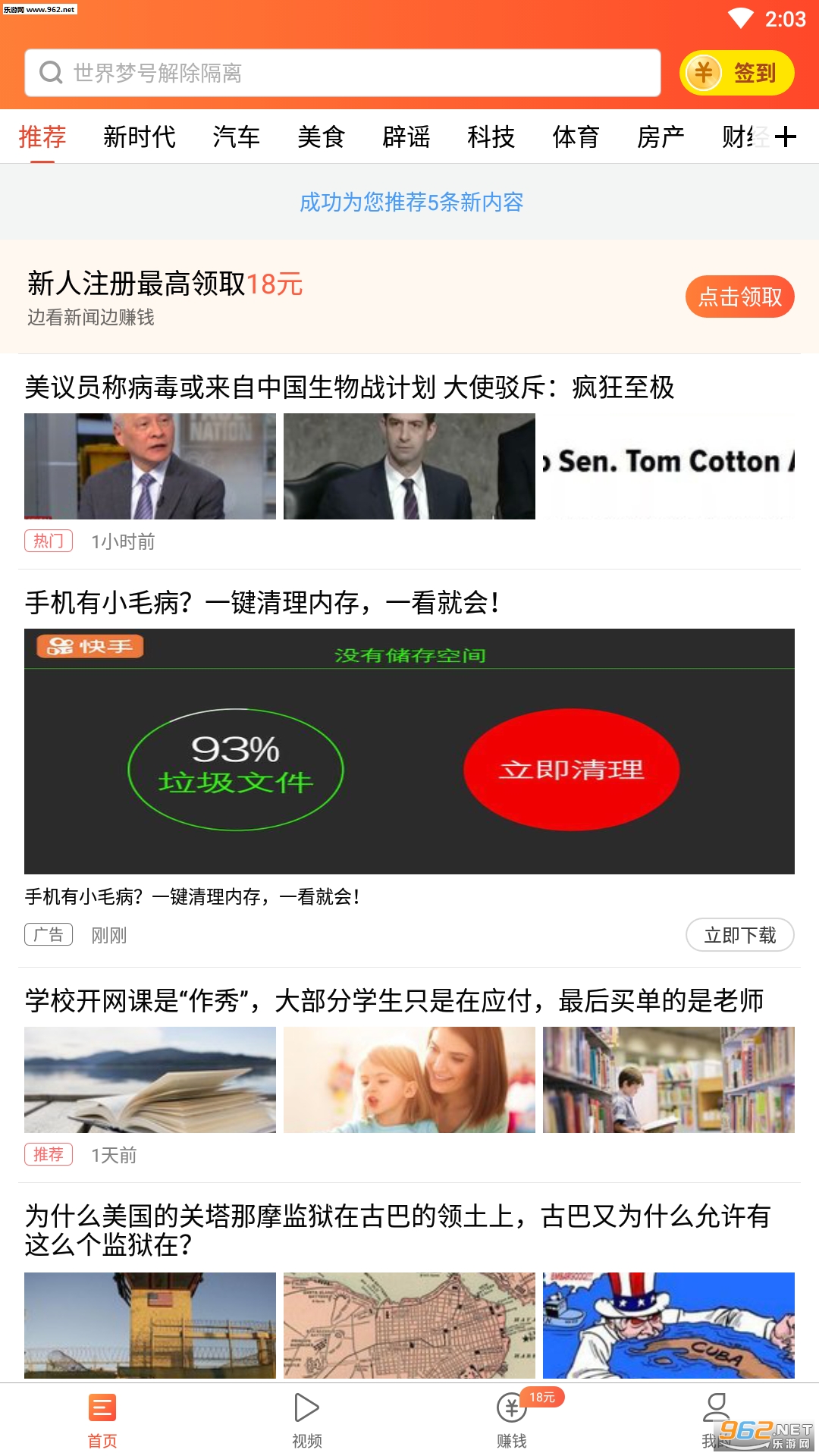The height and width of the screenshot is (1456, 819).
Task: Open the article about 美议员称病毒
Action: (349, 388)
